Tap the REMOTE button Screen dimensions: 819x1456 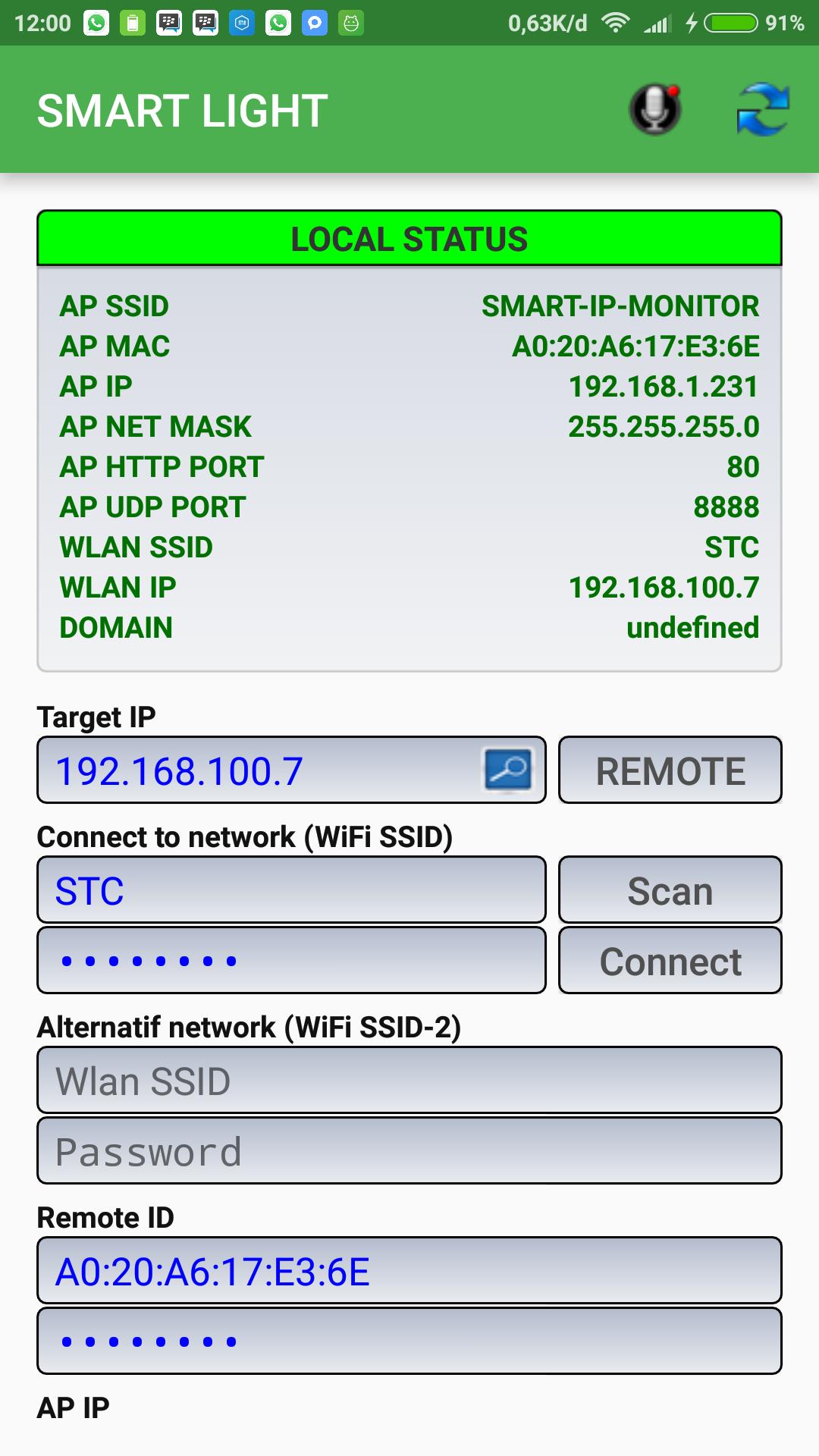(x=670, y=770)
